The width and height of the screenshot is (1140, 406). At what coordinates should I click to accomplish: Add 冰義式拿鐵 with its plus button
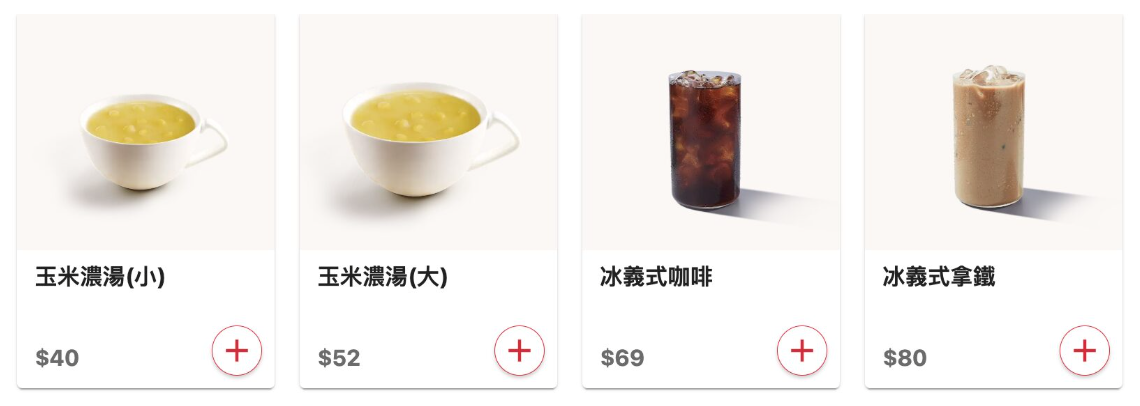coord(1084,350)
